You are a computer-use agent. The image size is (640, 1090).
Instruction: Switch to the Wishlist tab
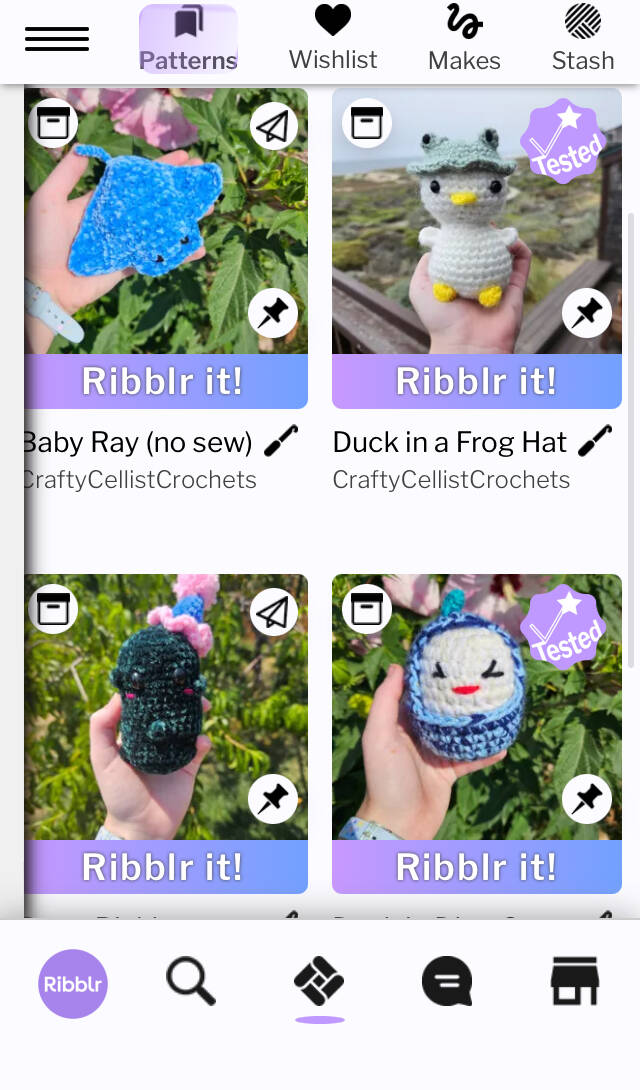pyautogui.click(x=333, y=40)
